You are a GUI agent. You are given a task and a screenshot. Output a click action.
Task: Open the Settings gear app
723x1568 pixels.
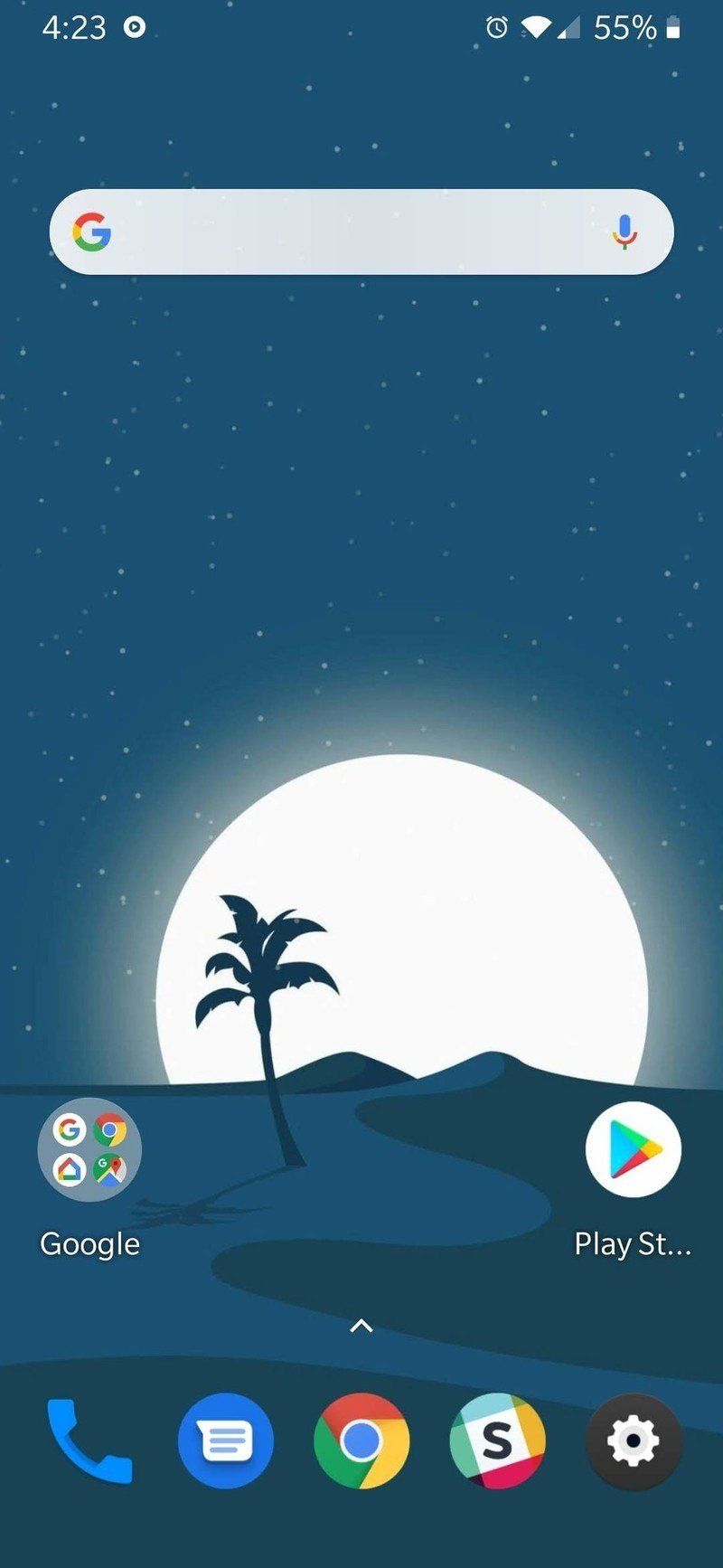coord(633,1440)
